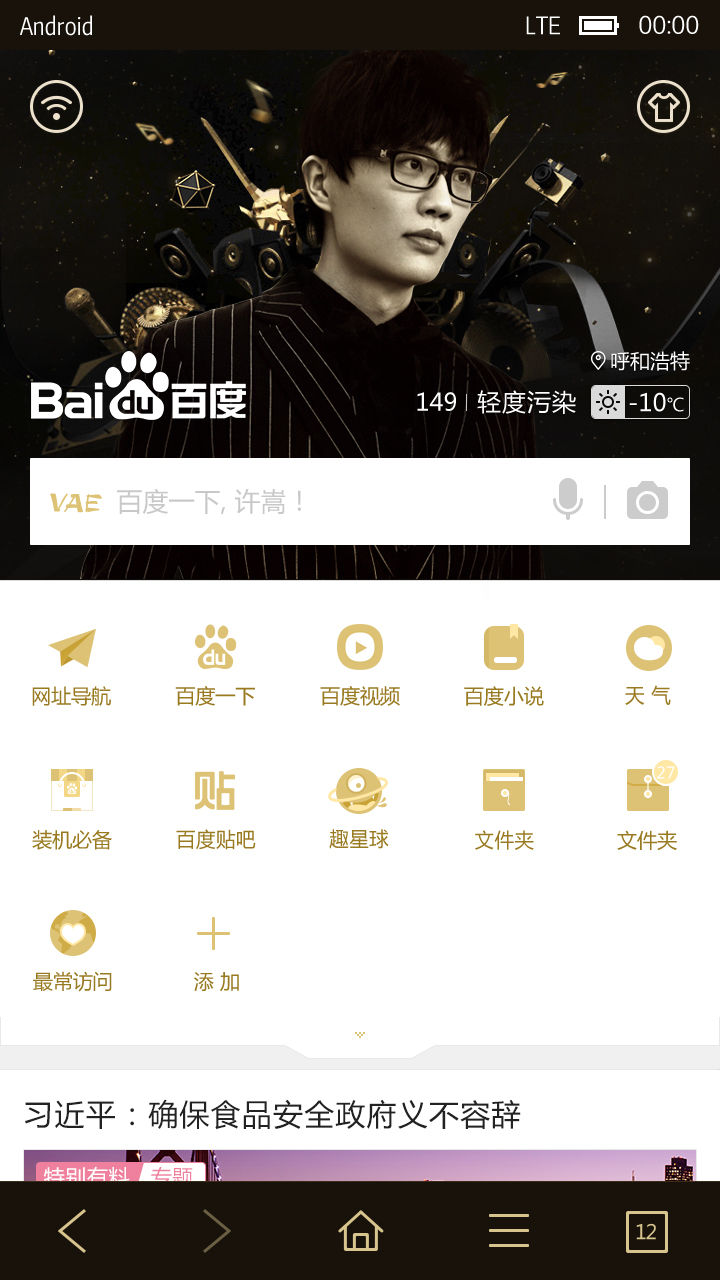
Task: Open 网址导航 shortcut
Action: point(72,665)
